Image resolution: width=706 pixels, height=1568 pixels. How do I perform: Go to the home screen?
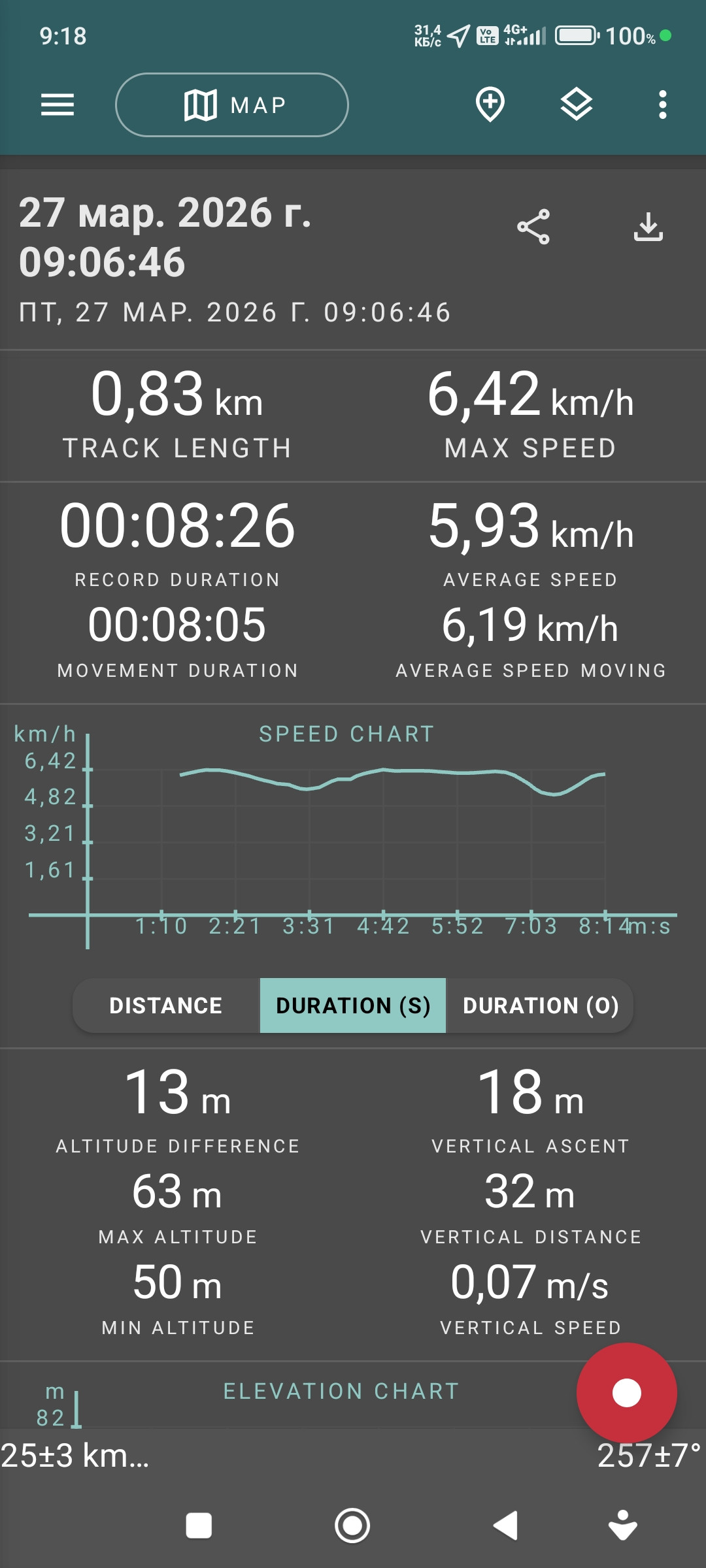pos(352,1526)
